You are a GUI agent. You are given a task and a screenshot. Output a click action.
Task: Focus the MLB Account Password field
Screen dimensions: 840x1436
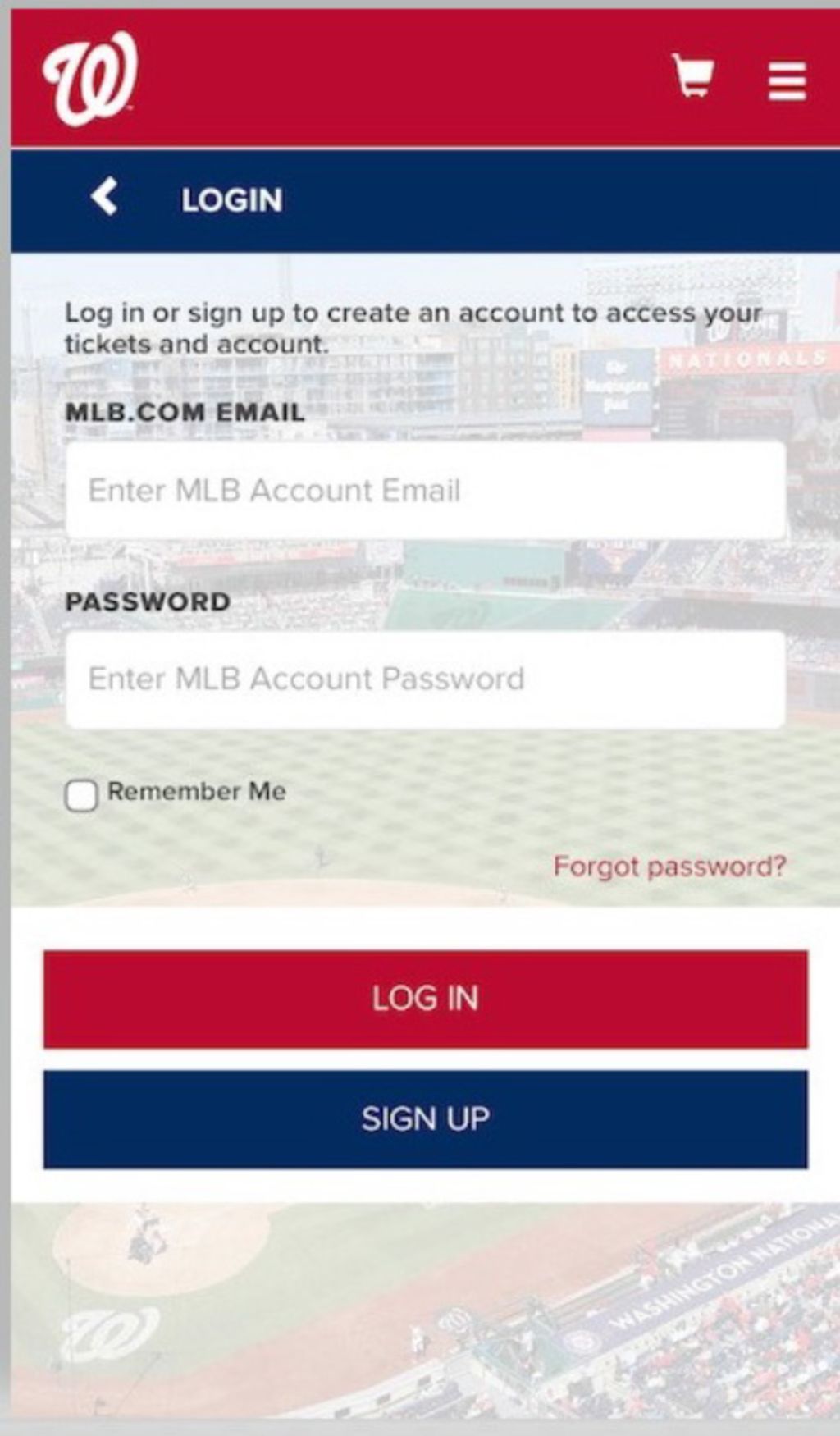[425, 679]
